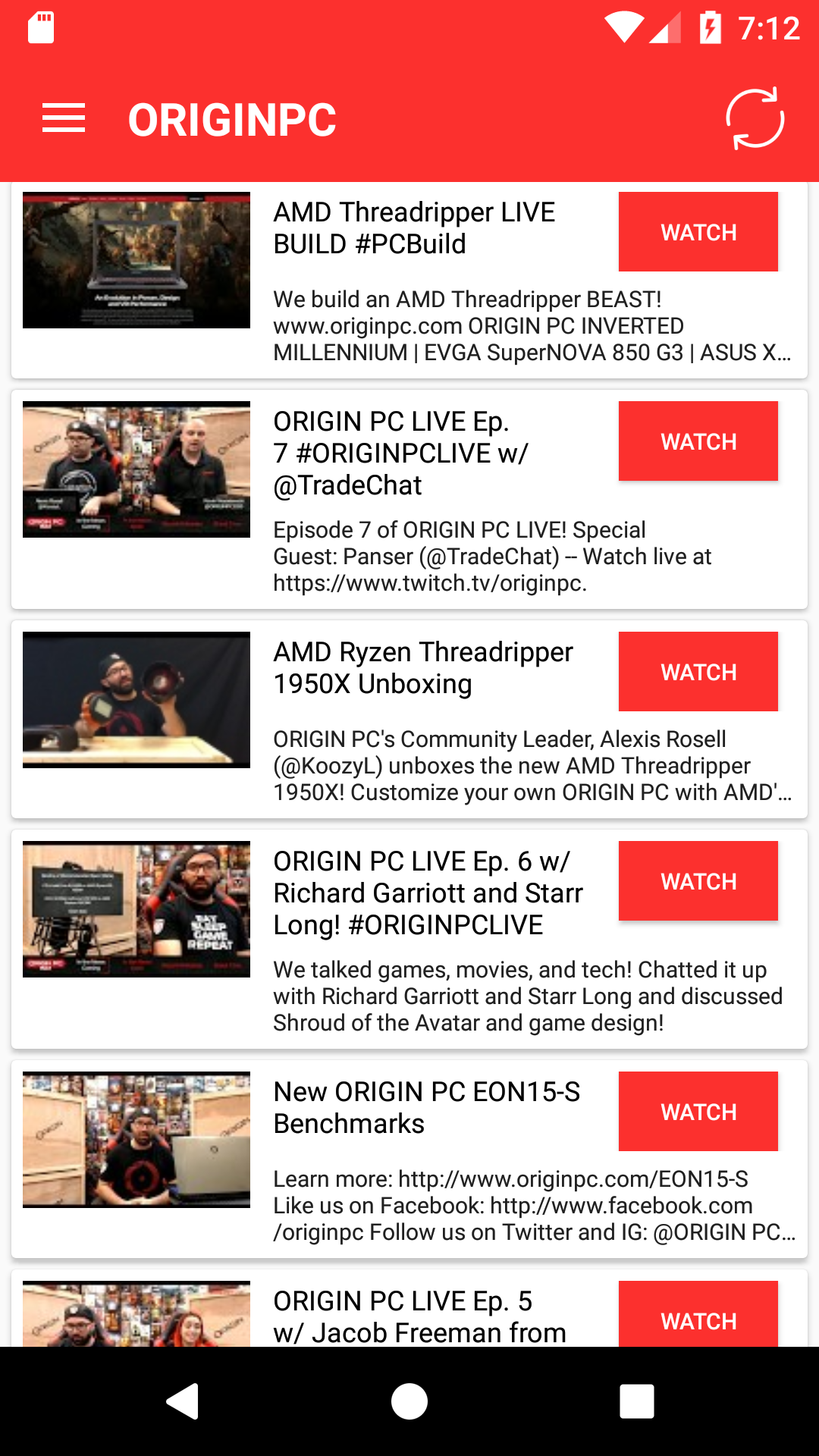Screen dimensions: 819x1456
Task: Open the Threadripper 1950X Unboxing thumbnail
Action: pos(136,700)
